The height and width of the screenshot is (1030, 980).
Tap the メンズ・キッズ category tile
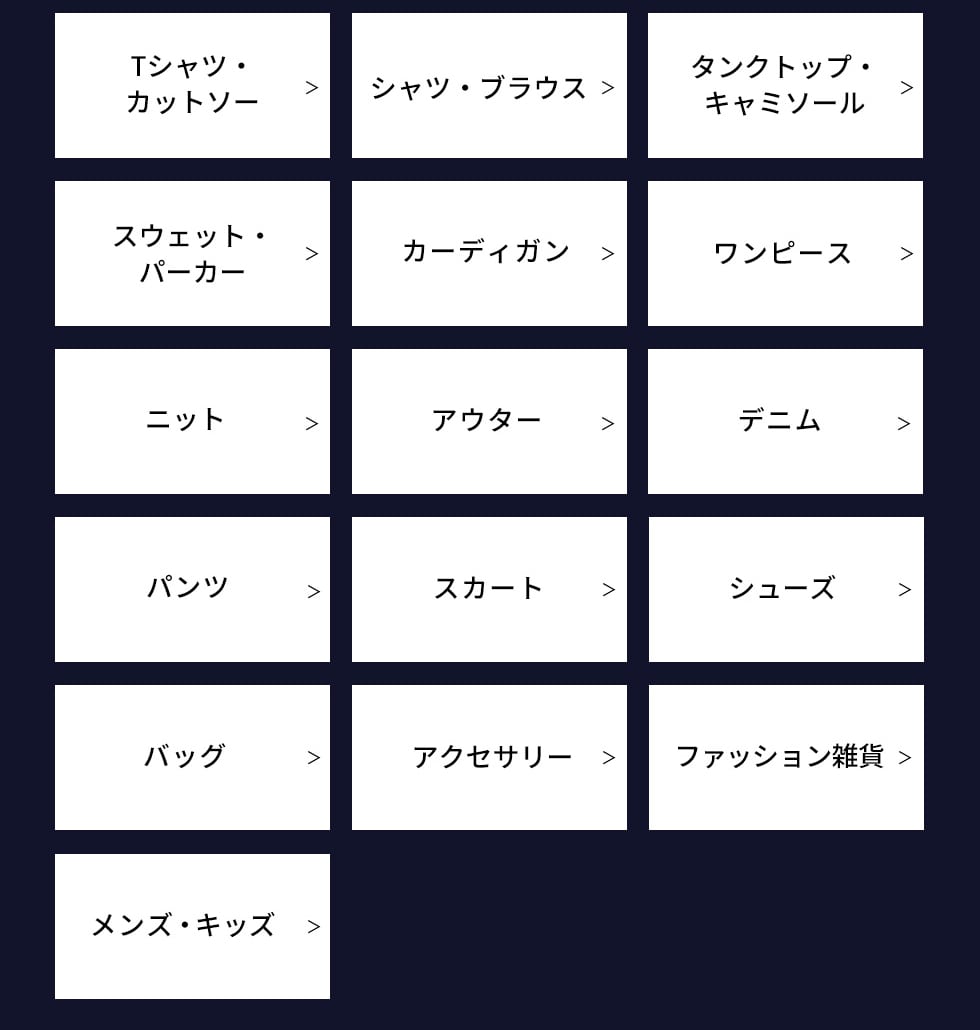[192, 926]
